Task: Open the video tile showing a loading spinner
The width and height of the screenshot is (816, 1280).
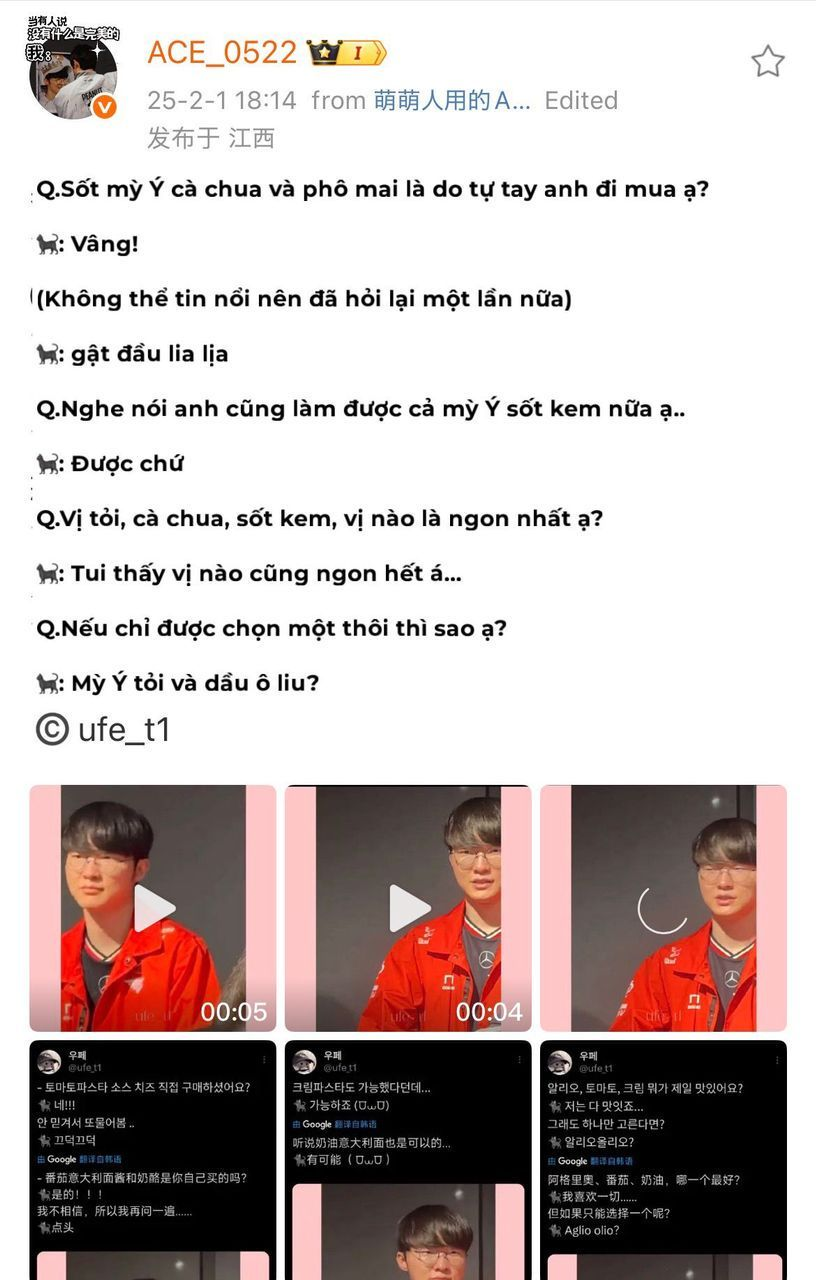Action: (x=663, y=908)
